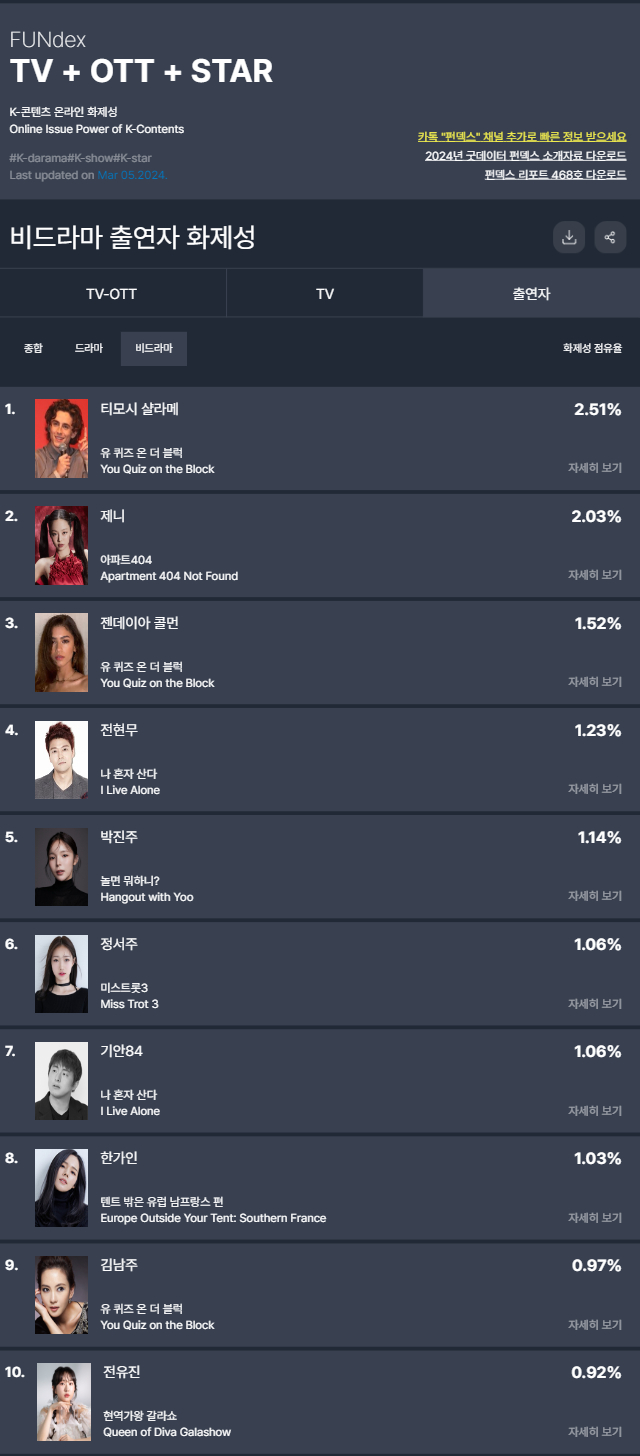Viewport: 640px width, 1456px height.
Task: View details for 김남주
Action: (594, 1324)
